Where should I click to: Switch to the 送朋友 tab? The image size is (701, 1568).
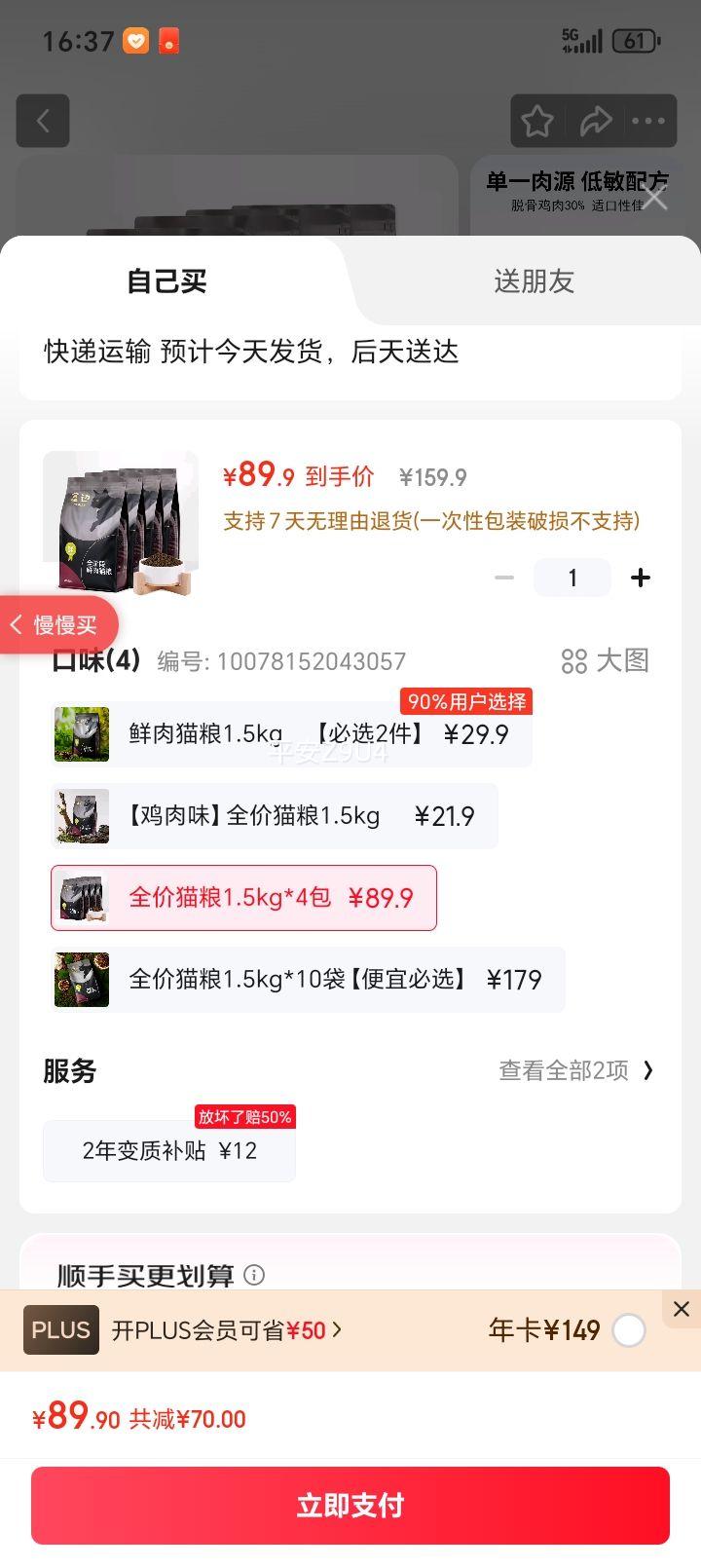(x=533, y=281)
